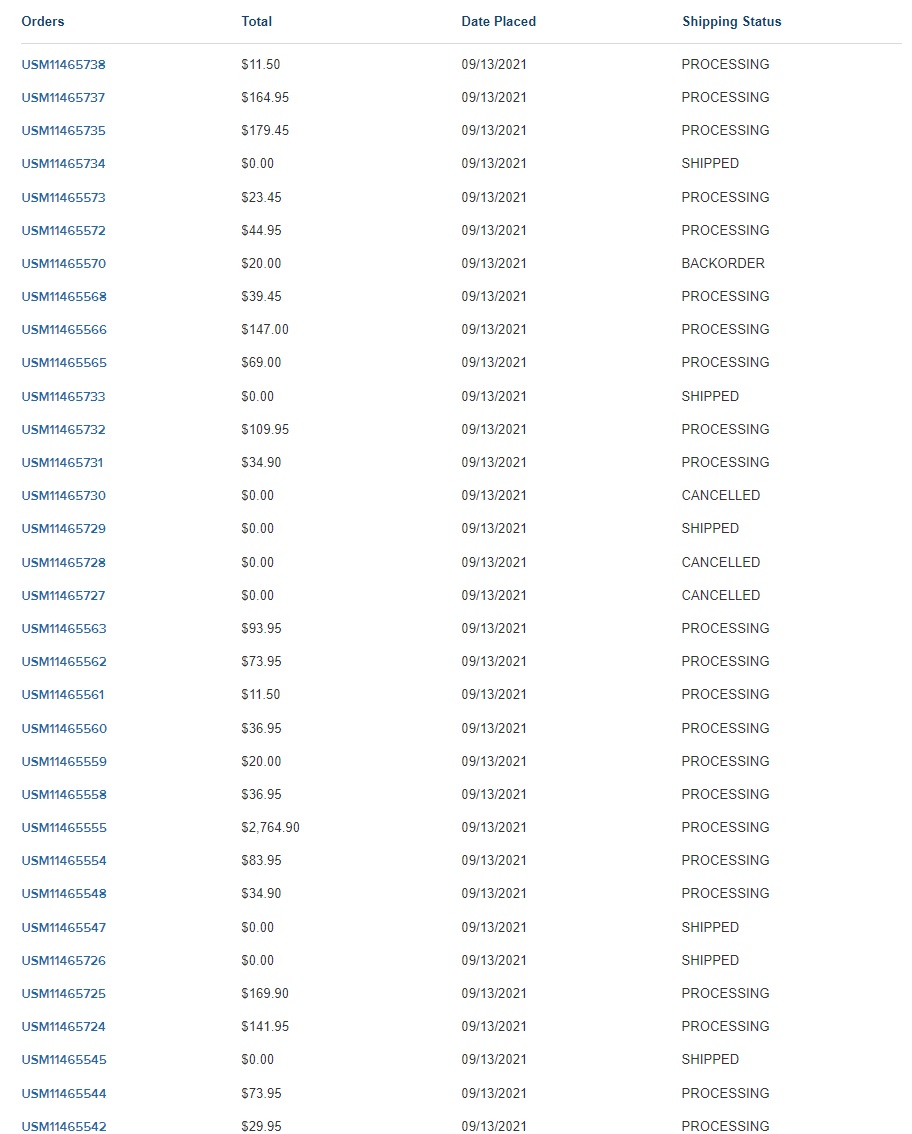View order USM11465542

(x=63, y=1127)
